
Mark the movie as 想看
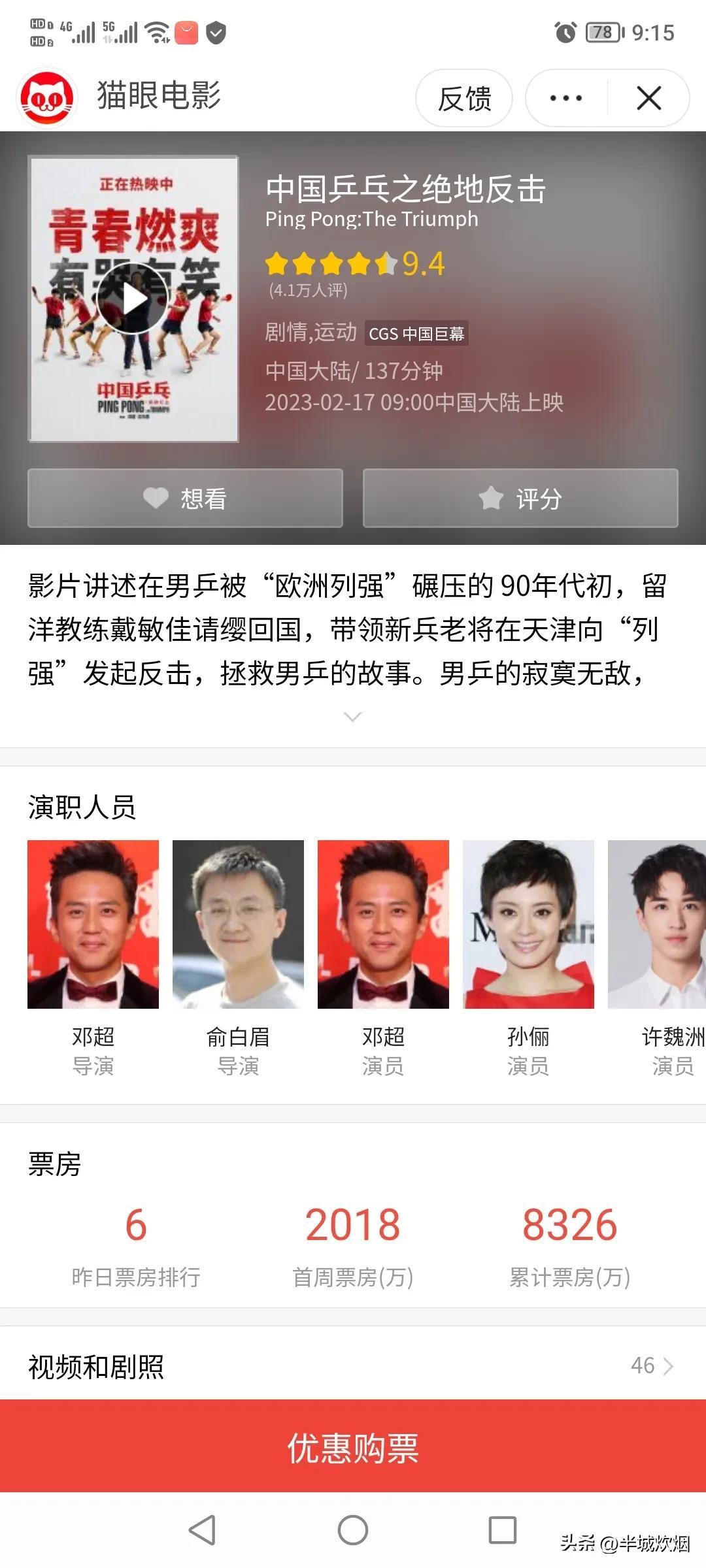pyautogui.click(x=185, y=498)
